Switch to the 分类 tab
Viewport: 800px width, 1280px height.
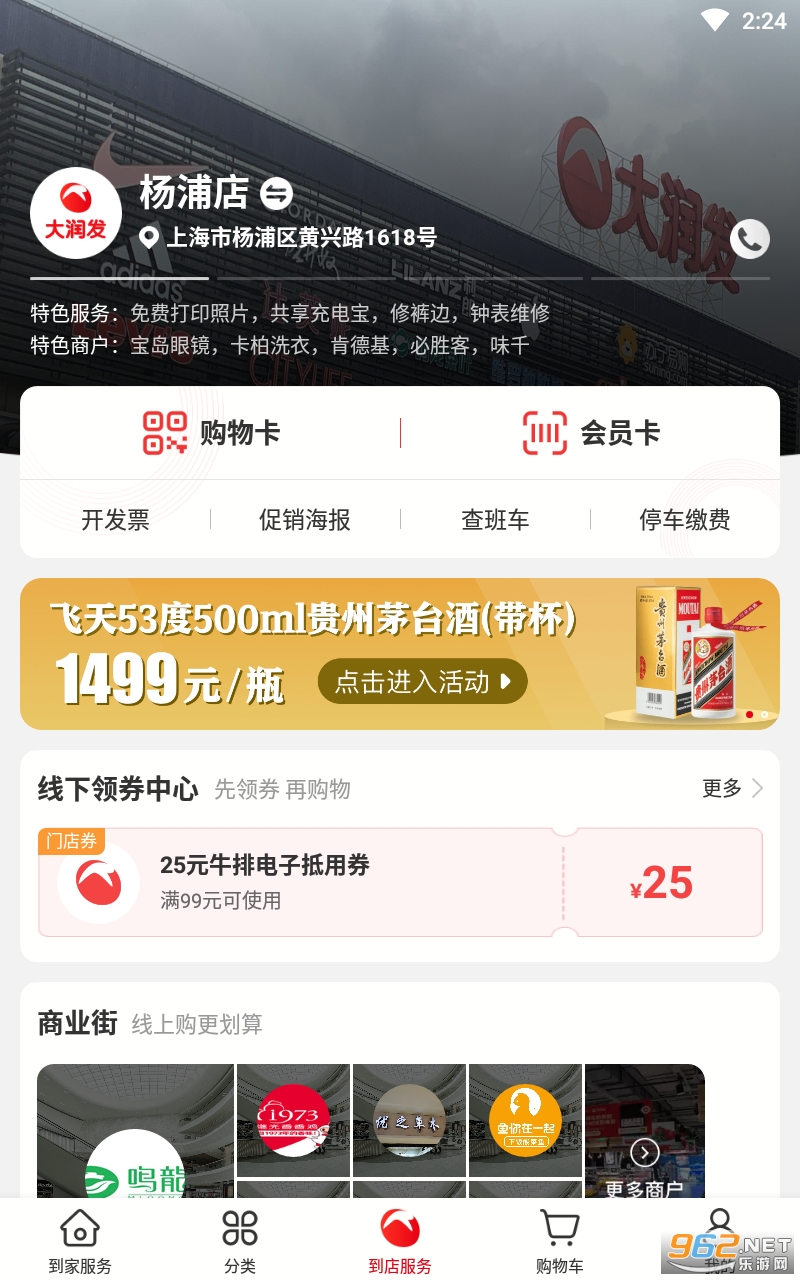click(x=240, y=1240)
